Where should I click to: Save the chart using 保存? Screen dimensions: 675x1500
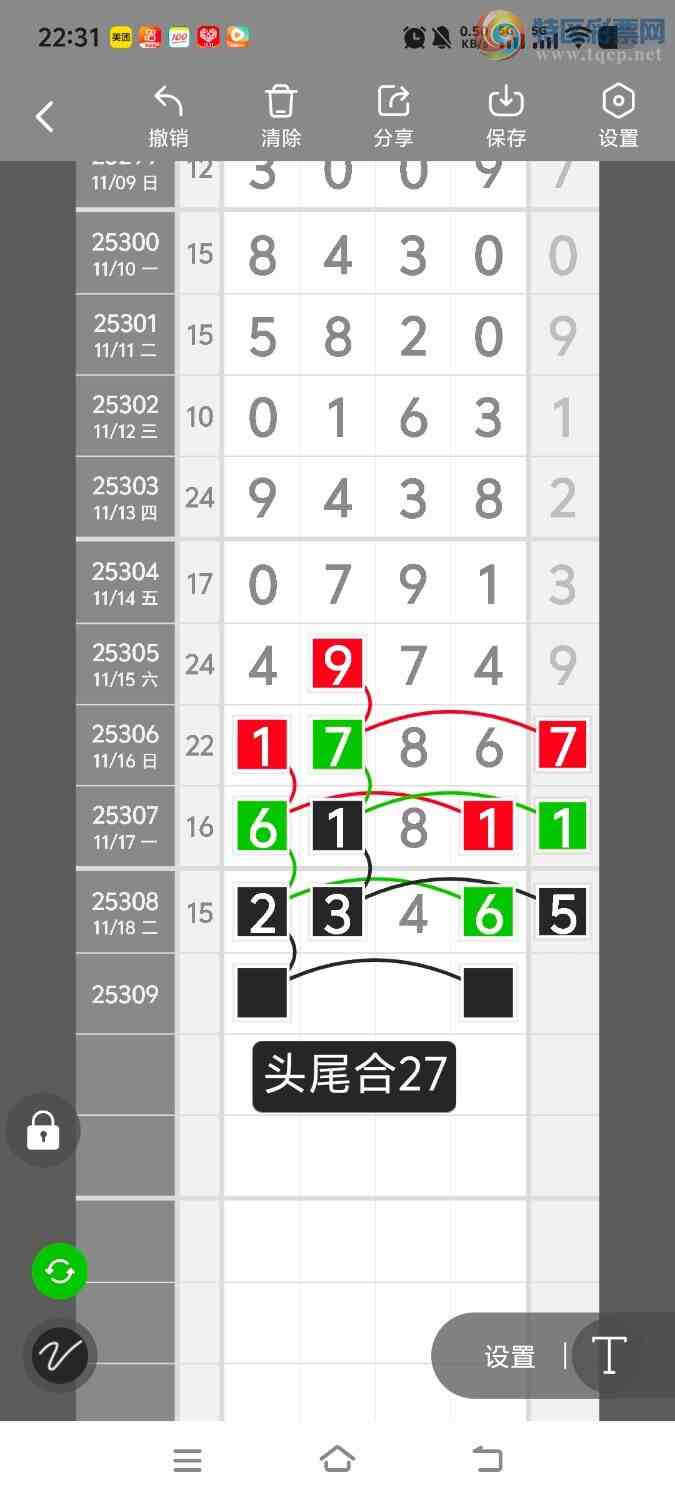pyautogui.click(x=506, y=117)
